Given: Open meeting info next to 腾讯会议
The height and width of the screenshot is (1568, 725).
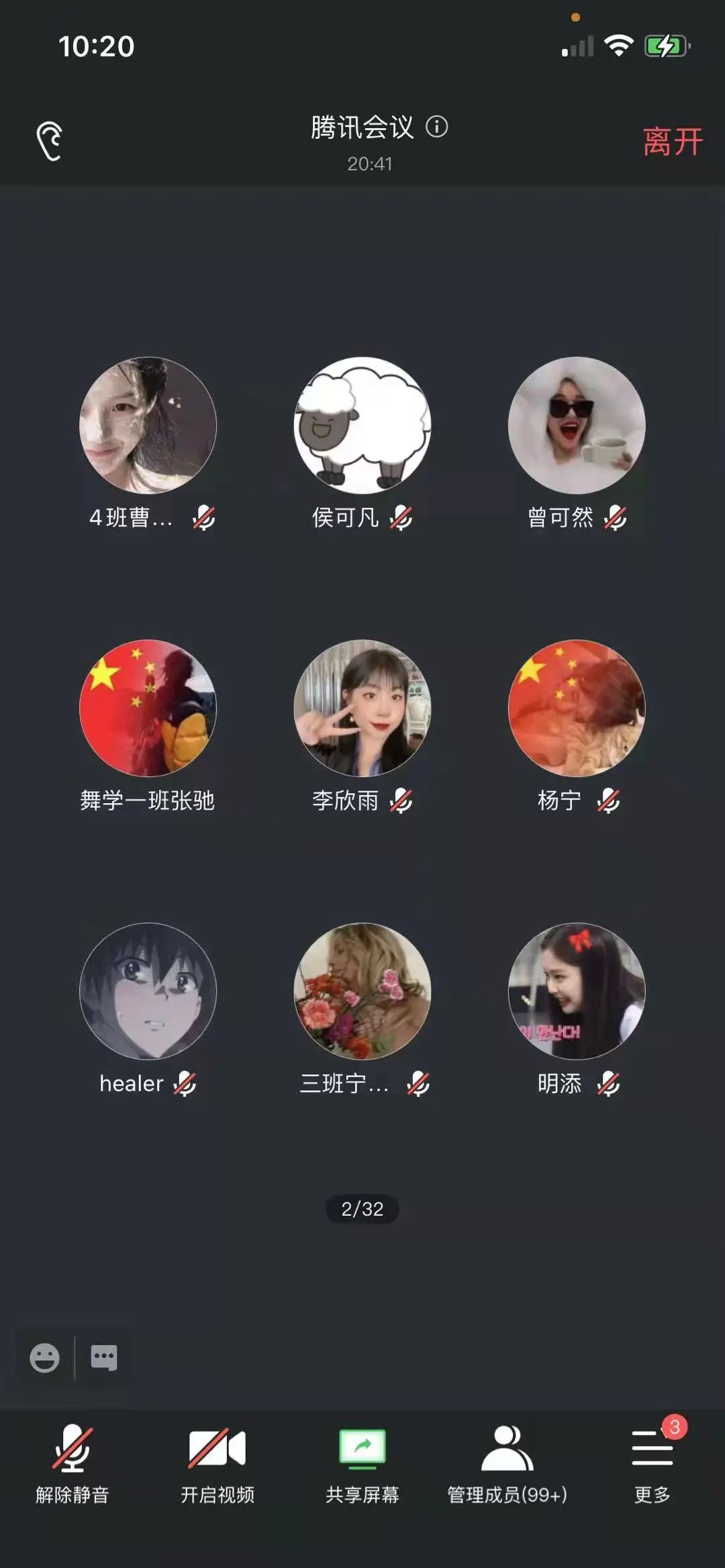Looking at the screenshot, I should 437,127.
